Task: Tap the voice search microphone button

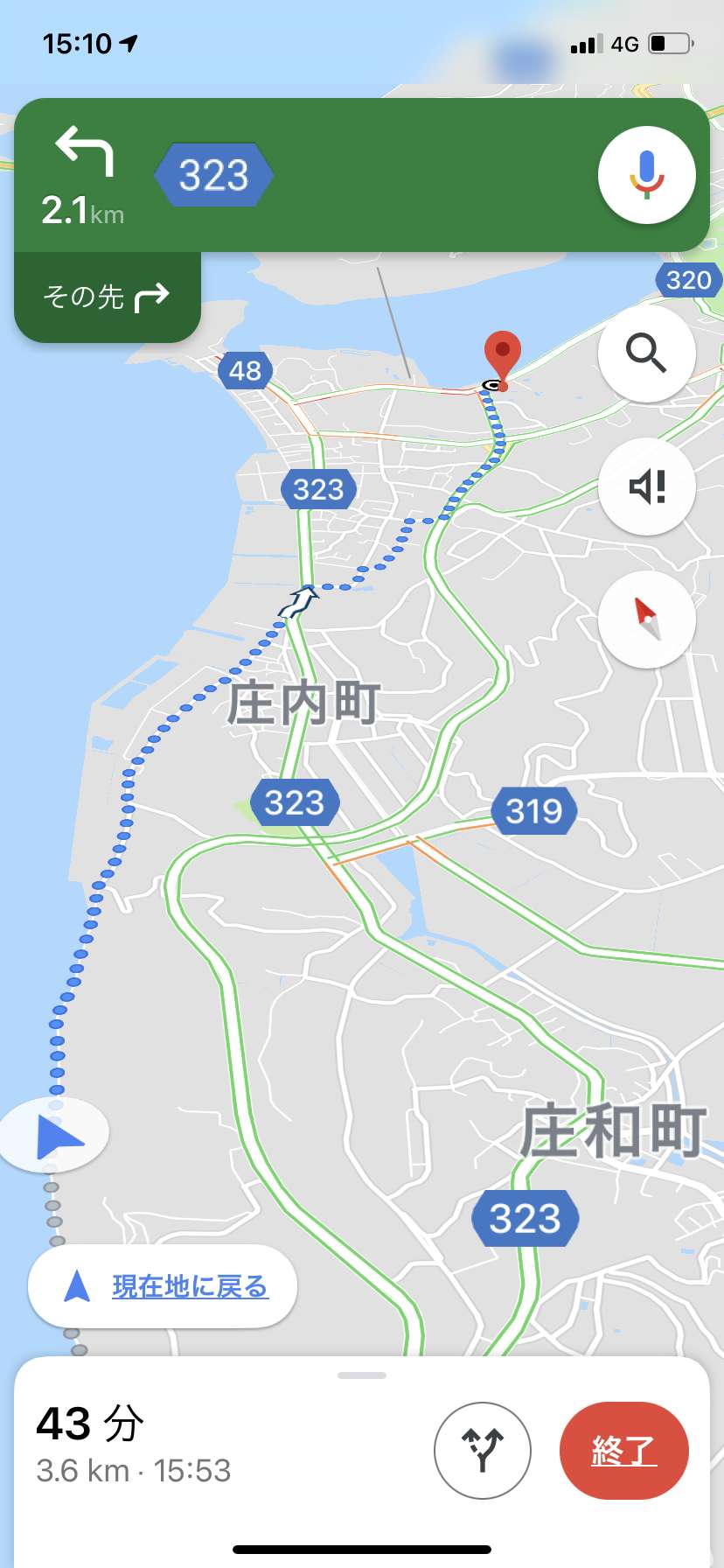Action: coord(647,175)
